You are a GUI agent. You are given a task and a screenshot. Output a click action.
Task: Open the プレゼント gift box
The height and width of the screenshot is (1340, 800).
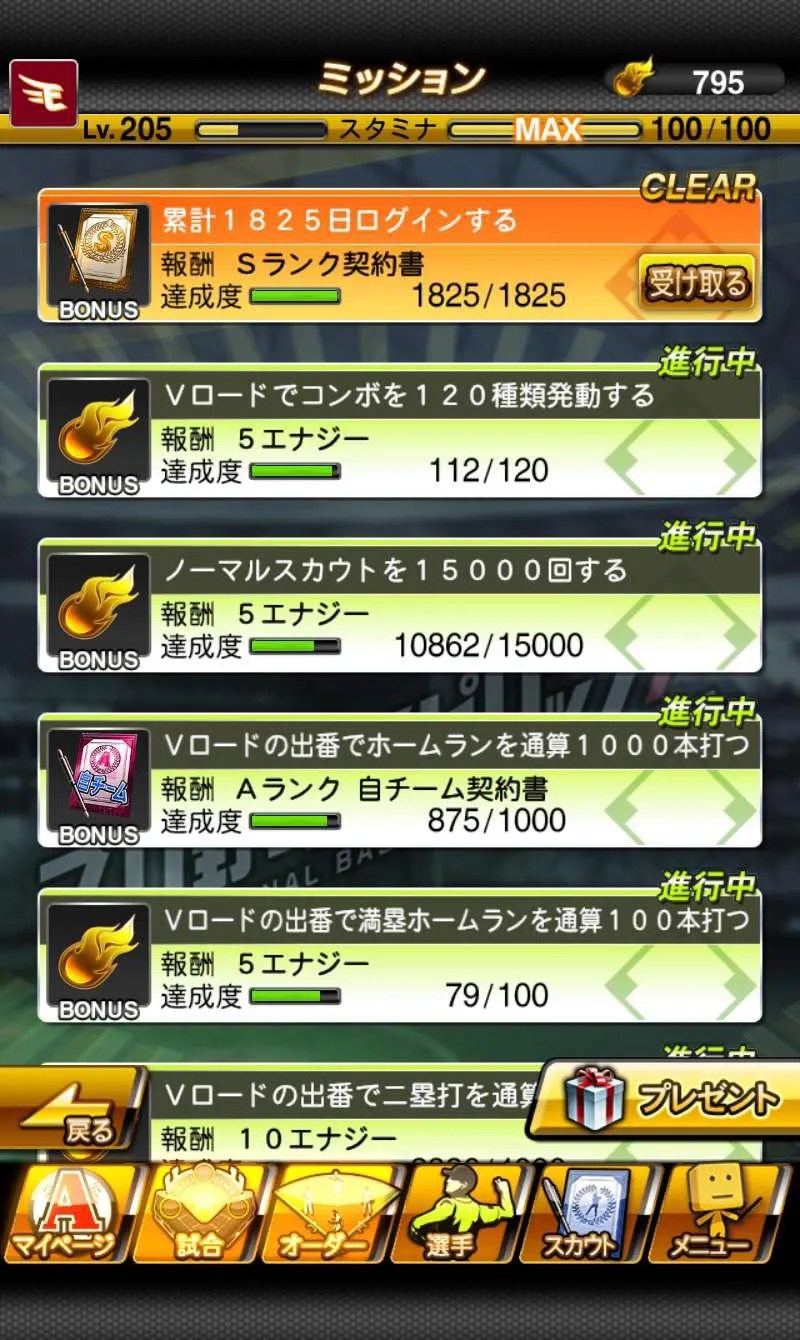point(670,1097)
